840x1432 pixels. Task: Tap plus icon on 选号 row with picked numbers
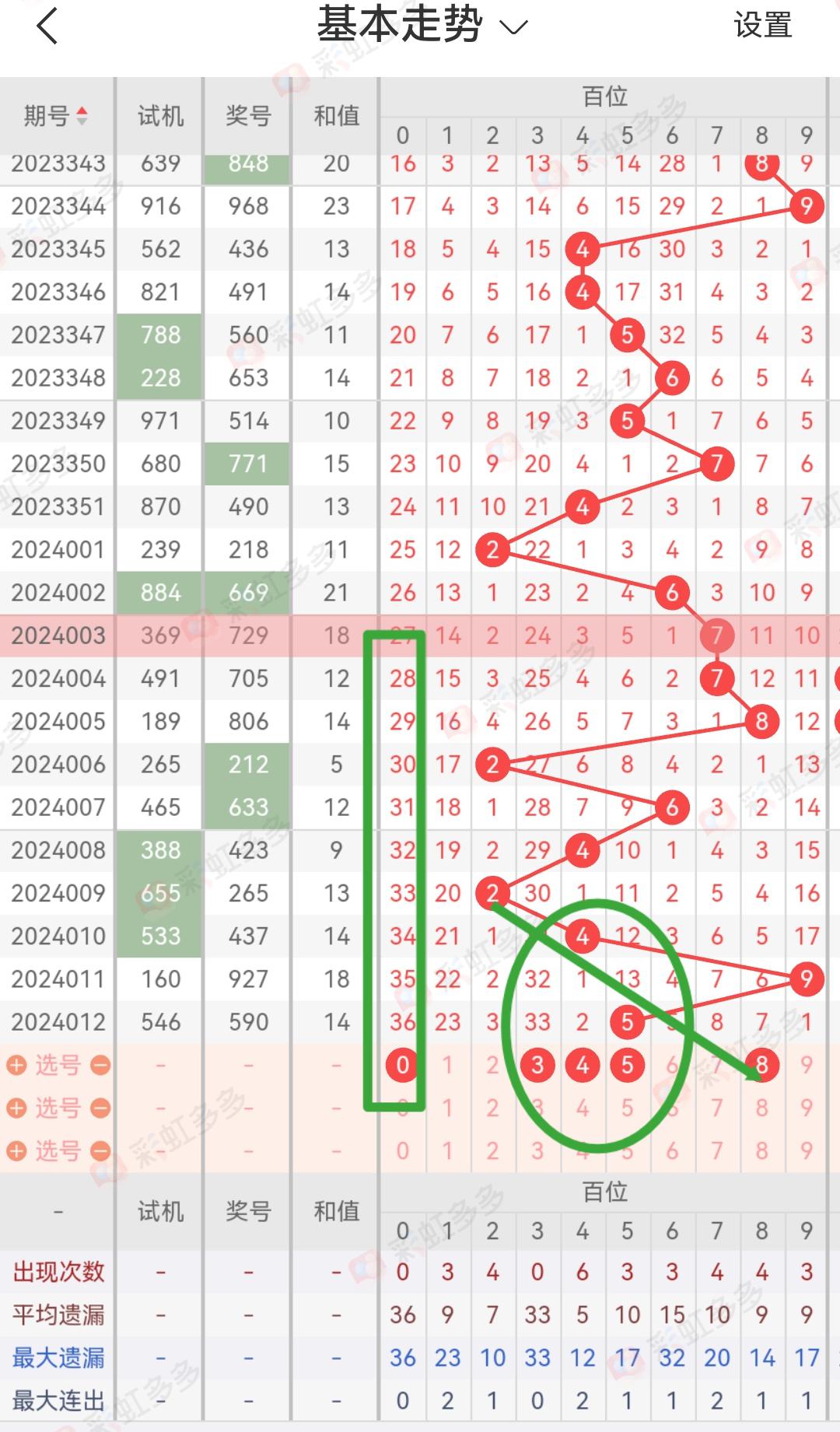[x=16, y=1065]
